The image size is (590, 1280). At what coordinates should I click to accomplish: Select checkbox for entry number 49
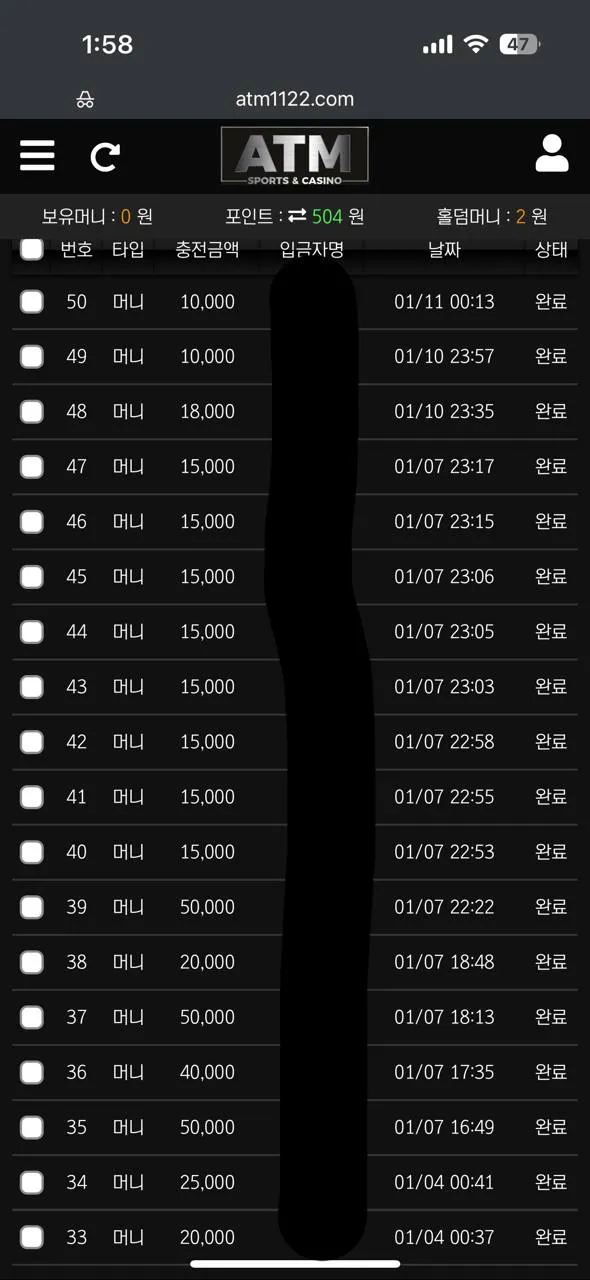pyautogui.click(x=32, y=356)
